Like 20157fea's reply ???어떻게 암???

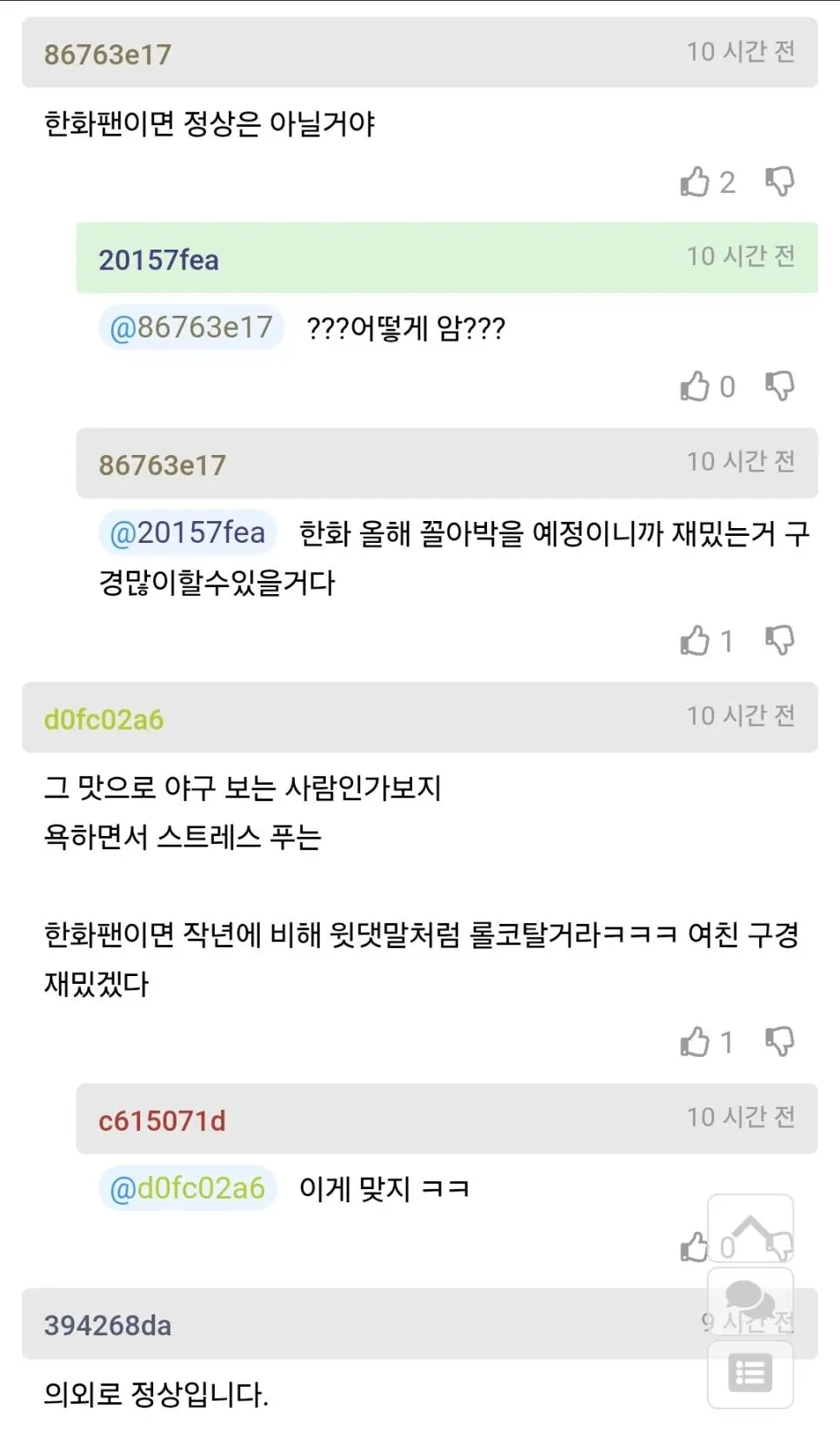point(696,386)
